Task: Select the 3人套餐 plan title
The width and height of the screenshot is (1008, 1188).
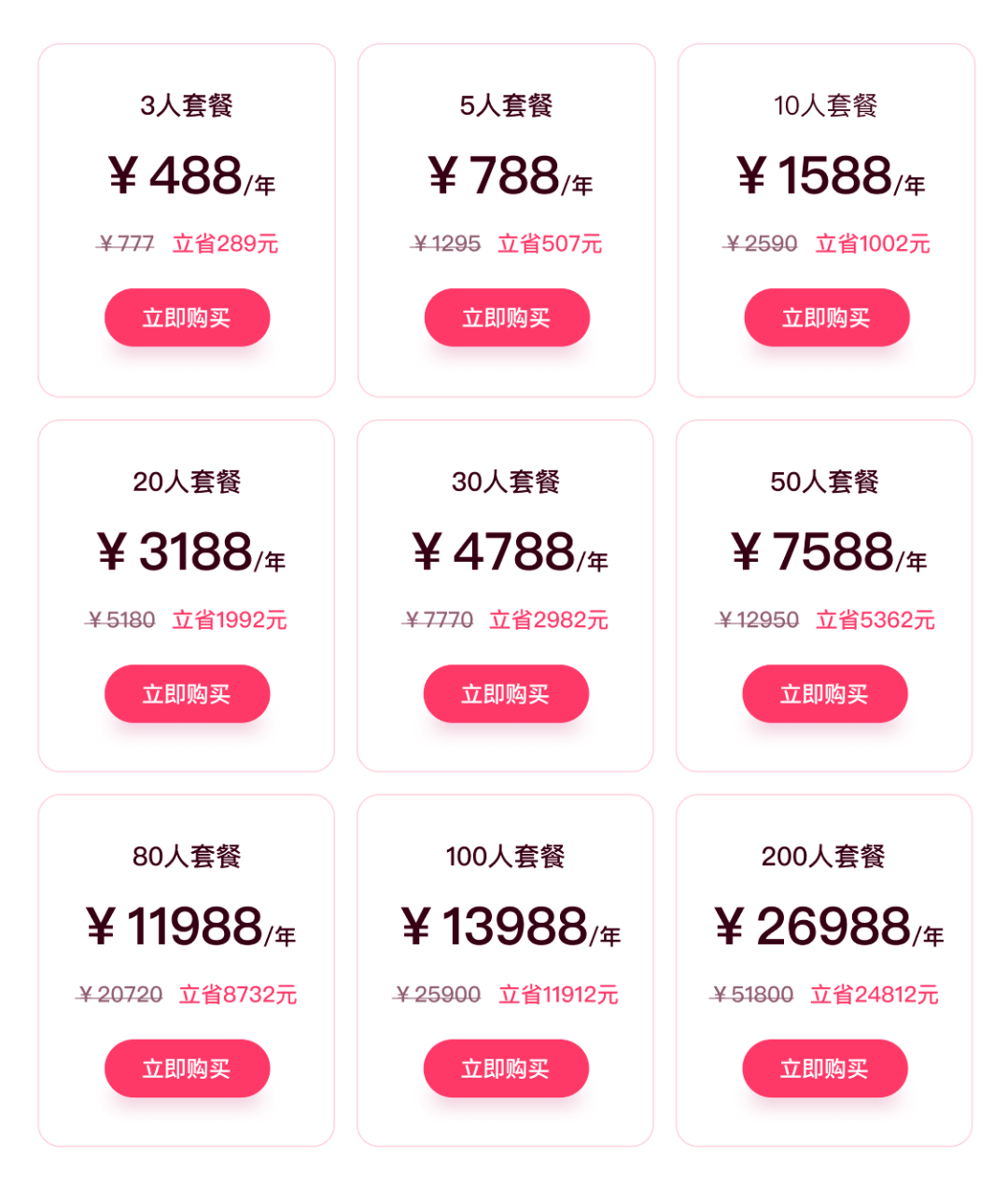Action: tap(187, 106)
